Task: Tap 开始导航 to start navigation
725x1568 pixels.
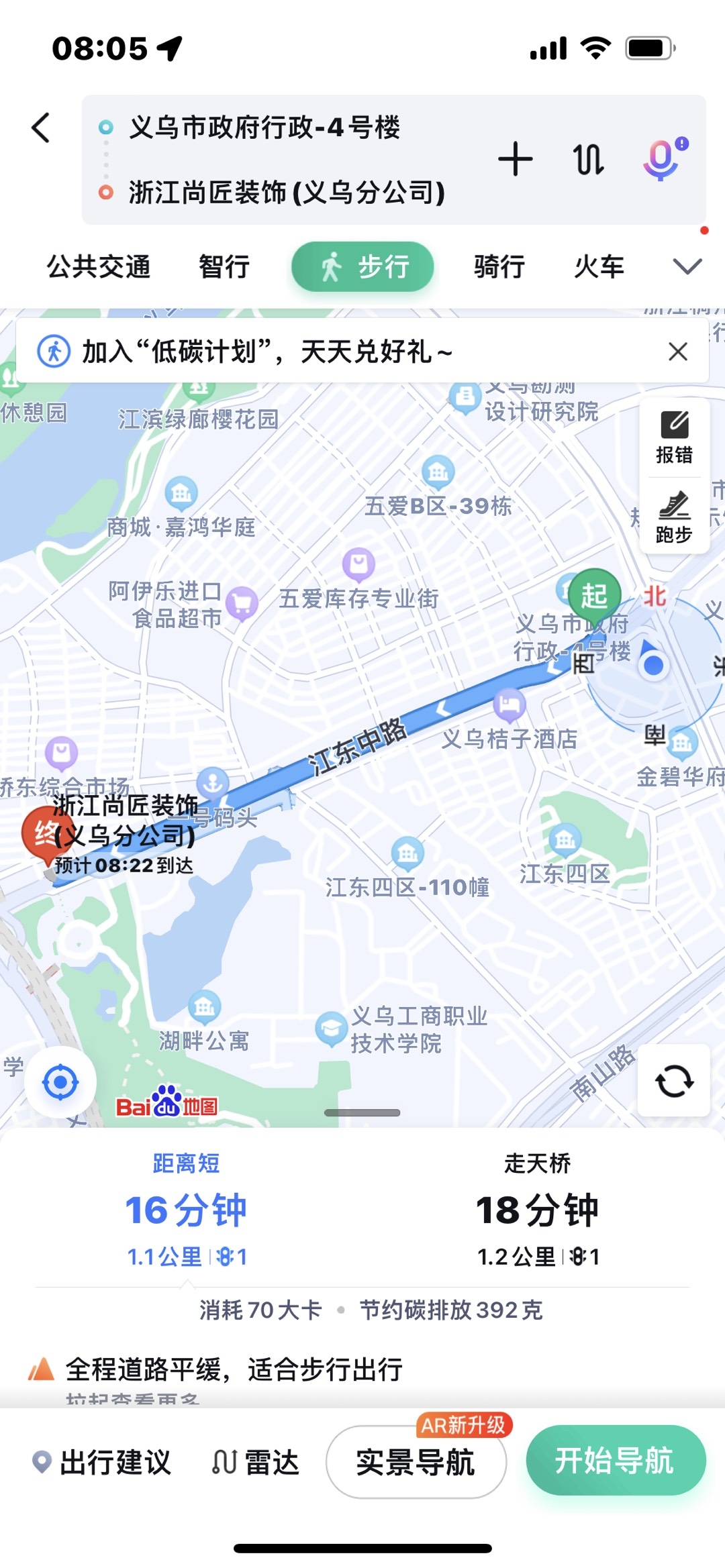Action: pyautogui.click(x=615, y=1461)
